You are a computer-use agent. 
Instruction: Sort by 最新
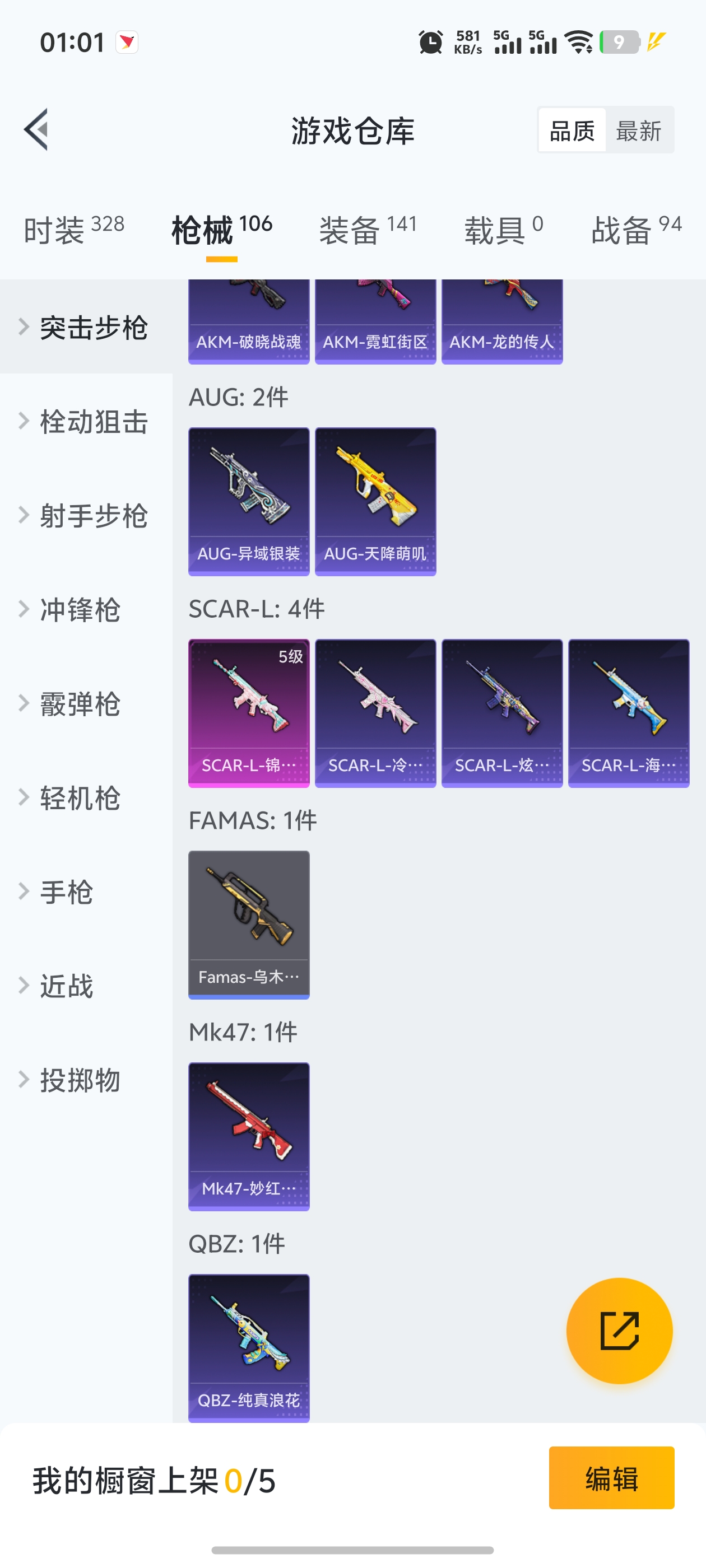coord(638,130)
